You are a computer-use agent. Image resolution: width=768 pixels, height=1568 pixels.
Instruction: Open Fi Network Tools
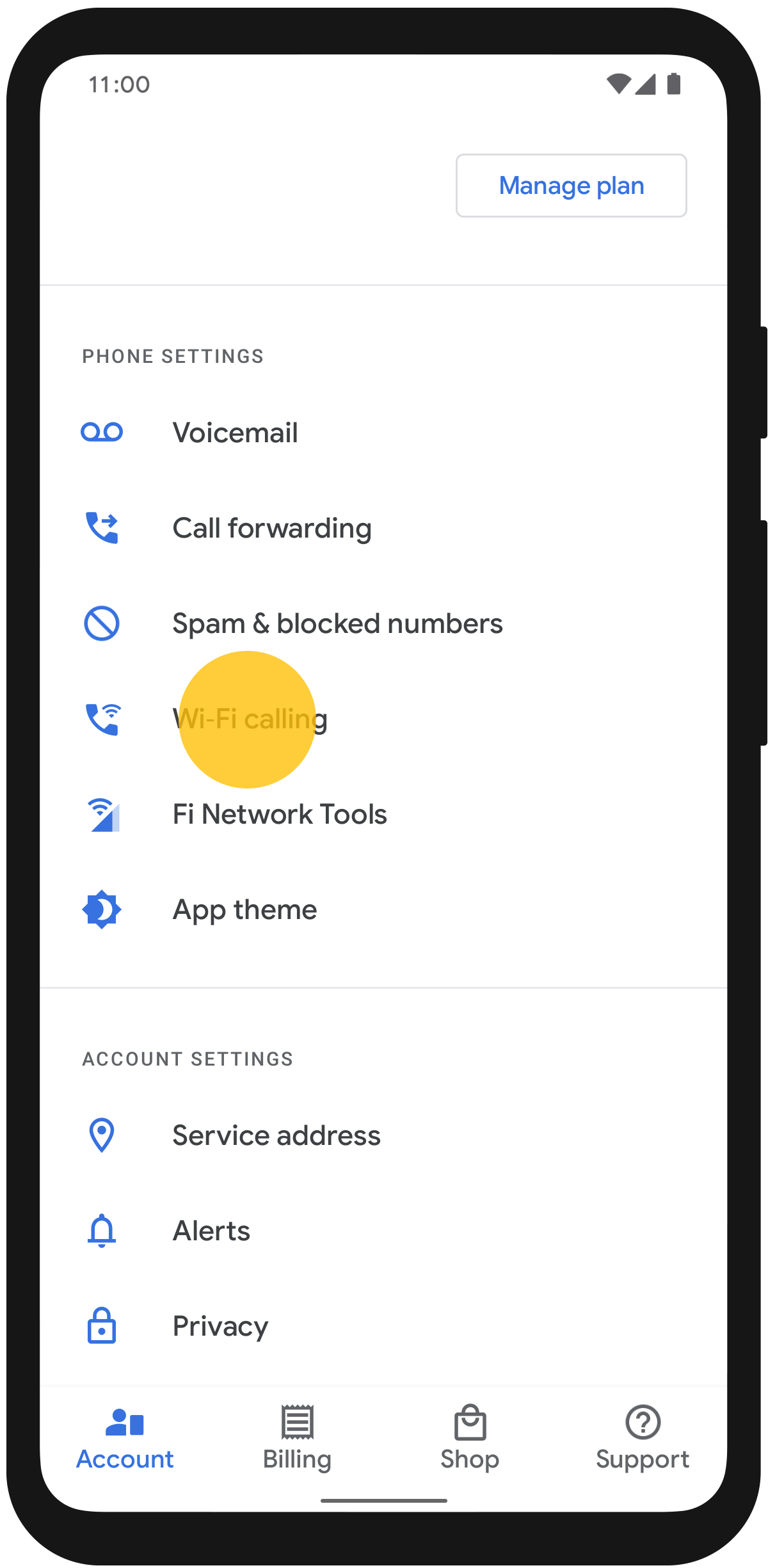coord(279,814)
